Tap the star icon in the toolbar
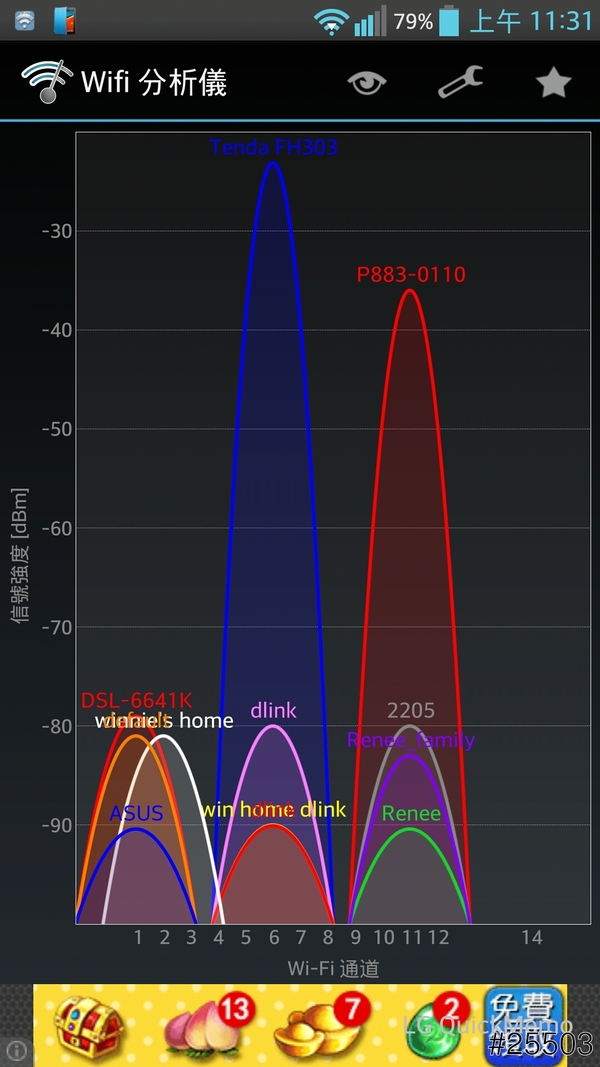The image size is (600, 1067). click(553, 82)
